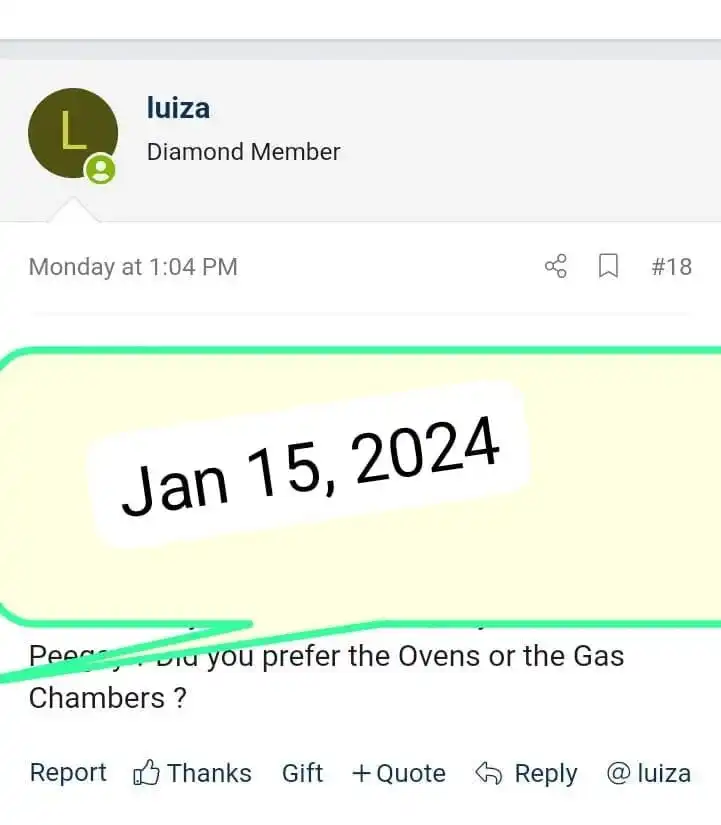The height and width of the screenshot is (825, 721).
Task: Open luiza's profile avatar
Action: (x=72, y=133)
